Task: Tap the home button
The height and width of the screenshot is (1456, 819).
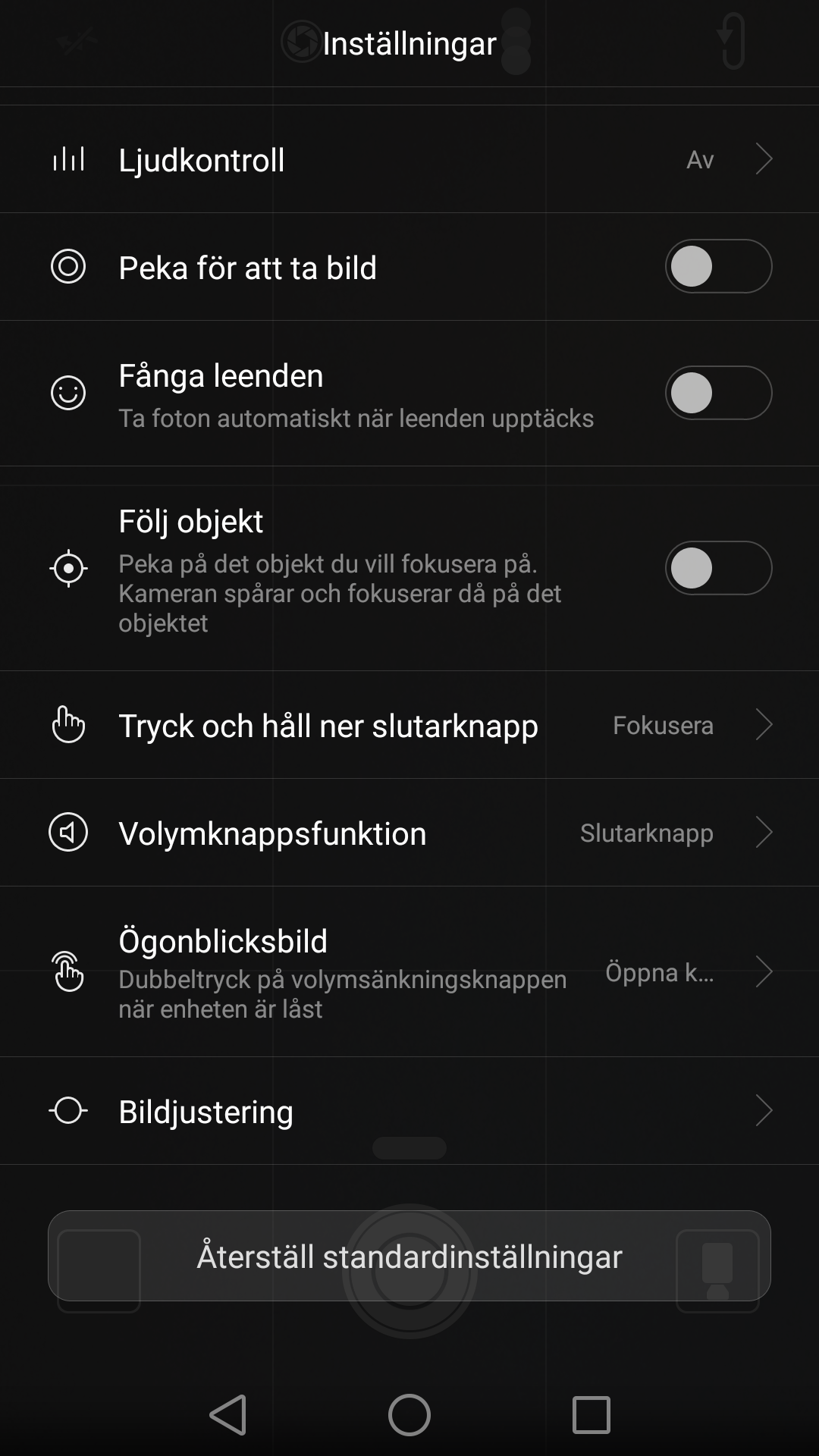Action: click(409, 1415)
